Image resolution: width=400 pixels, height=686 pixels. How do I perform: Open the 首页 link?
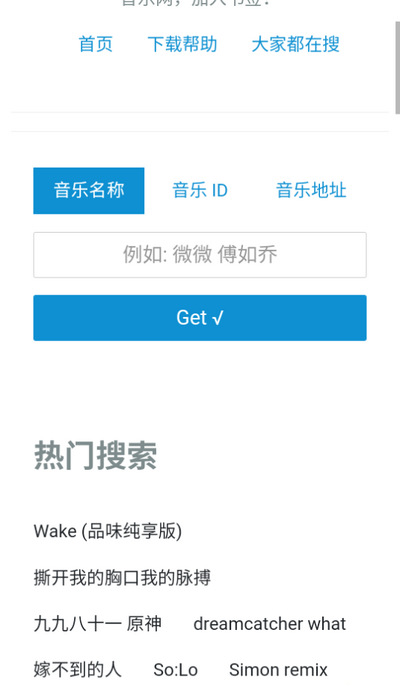tap(95, 44)
